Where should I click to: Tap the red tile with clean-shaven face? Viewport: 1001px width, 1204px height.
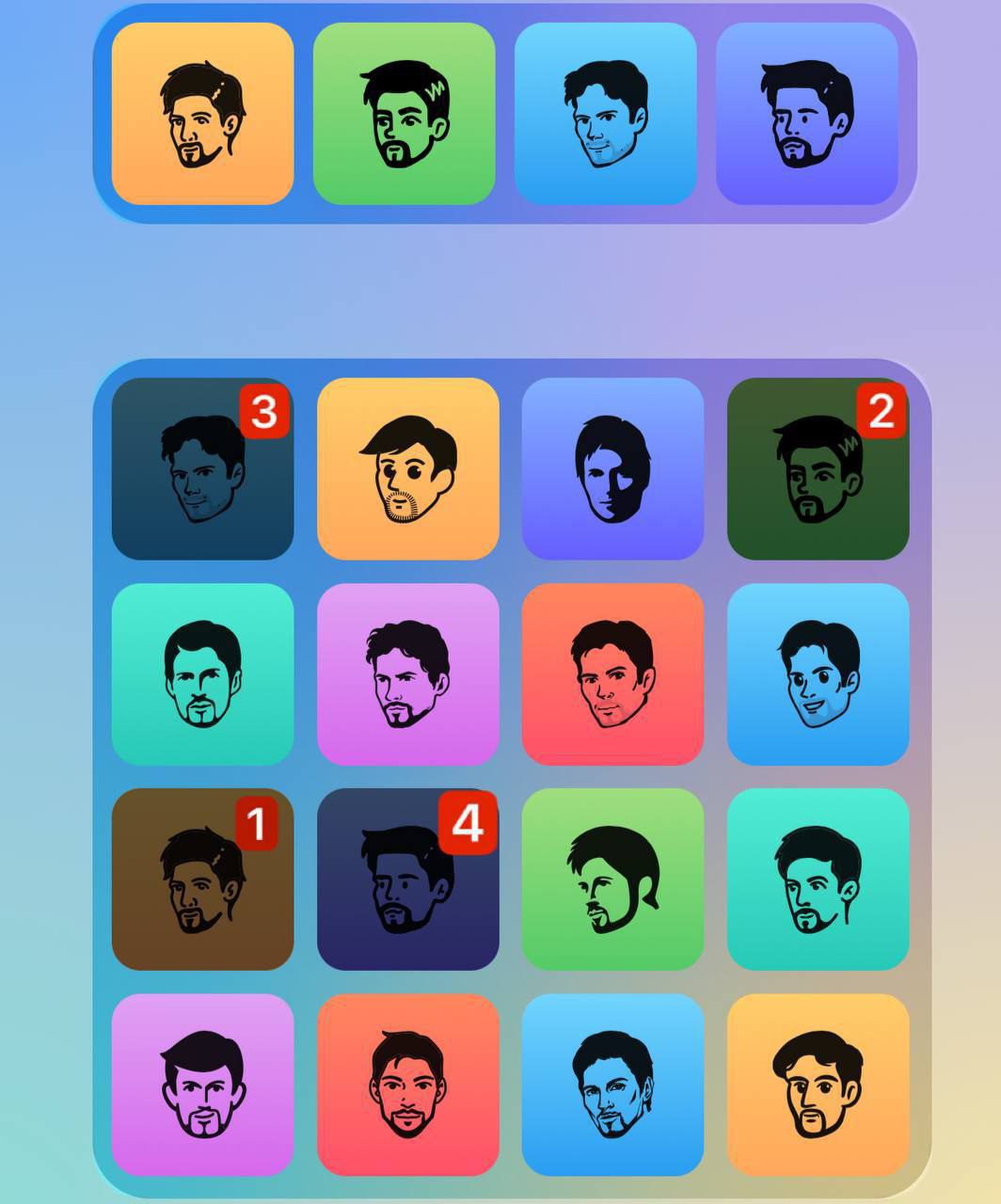(612, 673)
